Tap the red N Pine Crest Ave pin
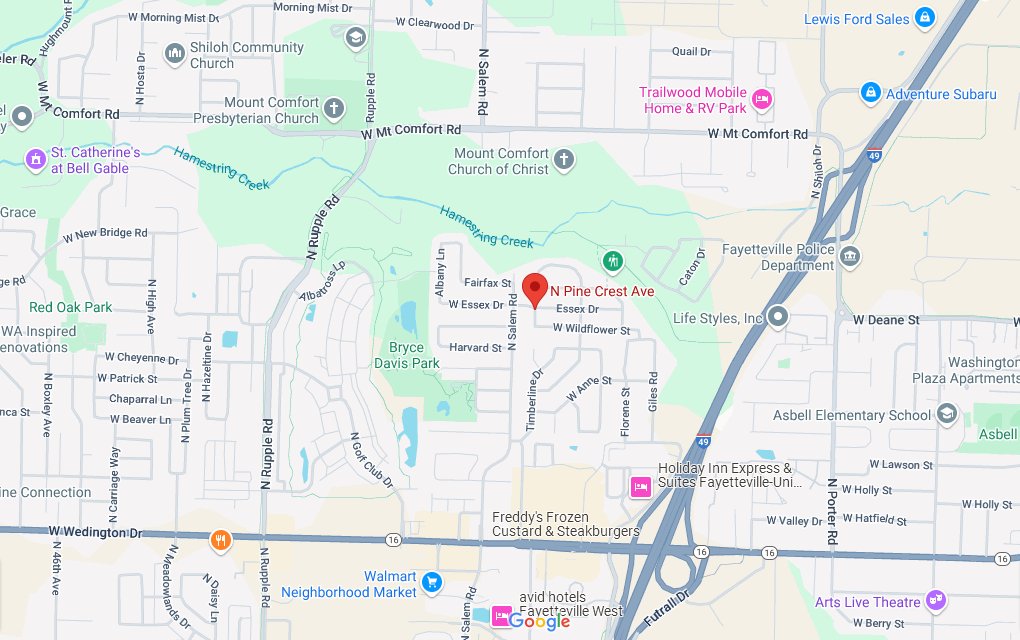This screenshot has height=640, width=1020. coord(534,289)
